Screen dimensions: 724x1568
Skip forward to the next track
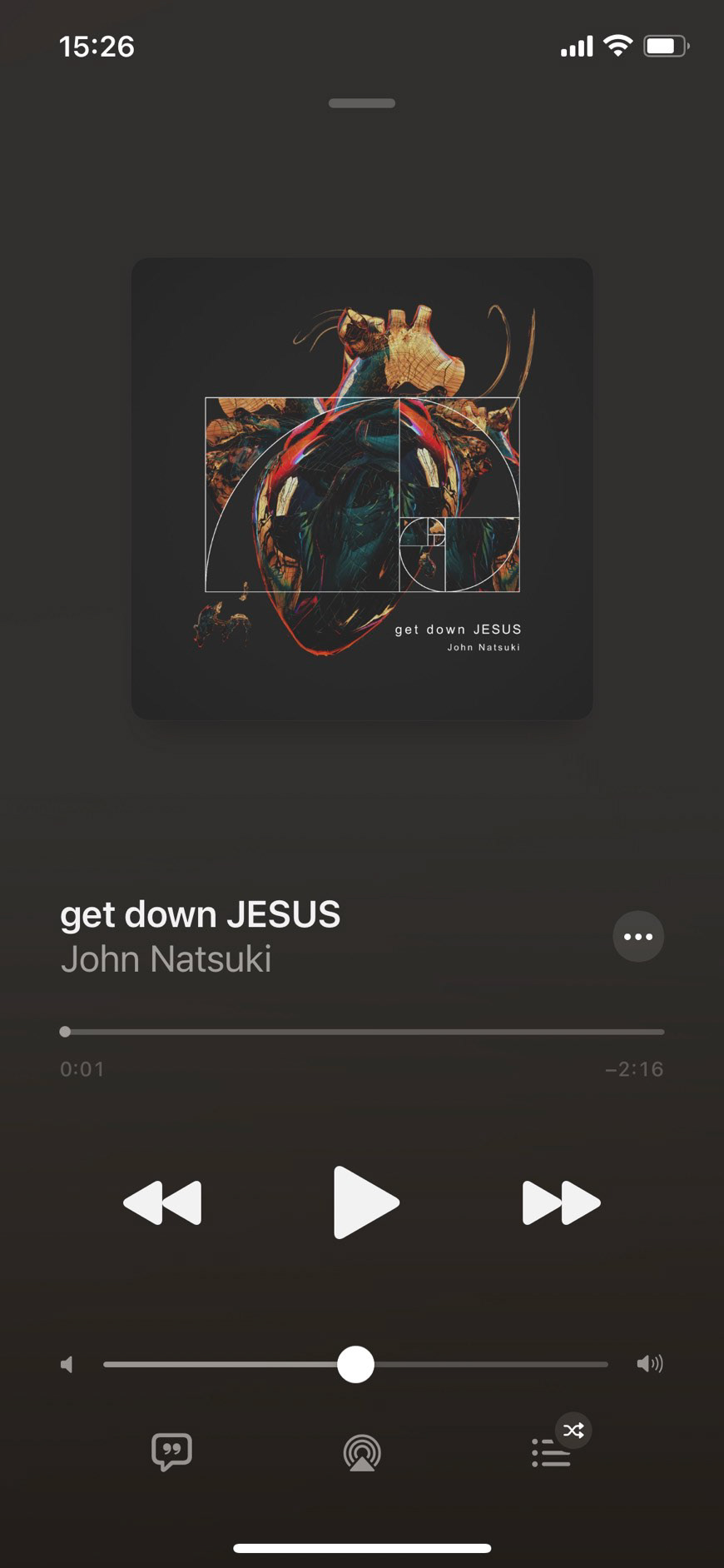pyautogui.click(x=561, y=1202)
